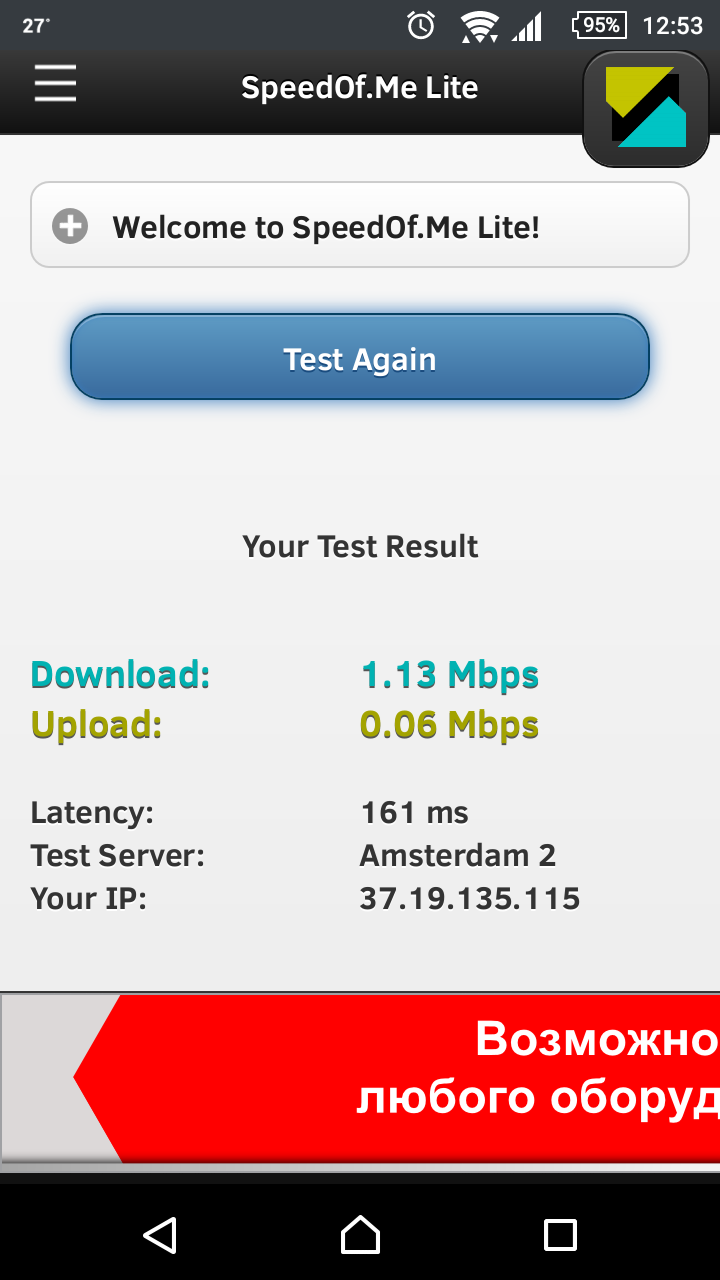The image size is (720, 1280).
Task: Open the hamburger menu
Action: (55, 84)
